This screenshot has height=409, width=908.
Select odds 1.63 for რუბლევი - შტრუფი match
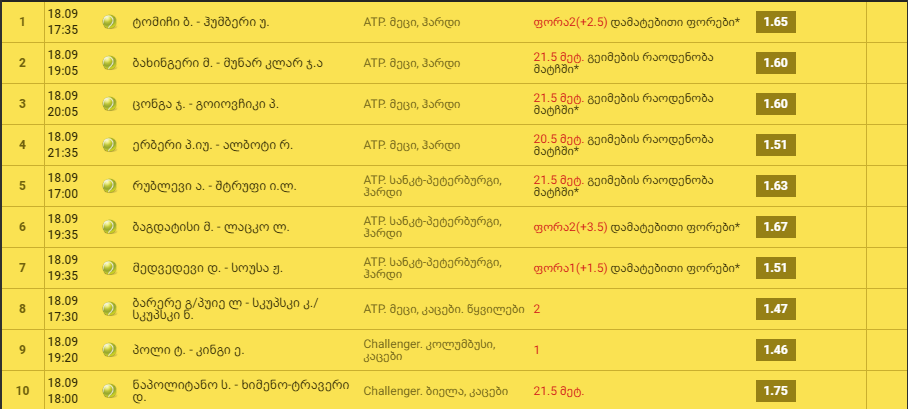pos(775,186)
